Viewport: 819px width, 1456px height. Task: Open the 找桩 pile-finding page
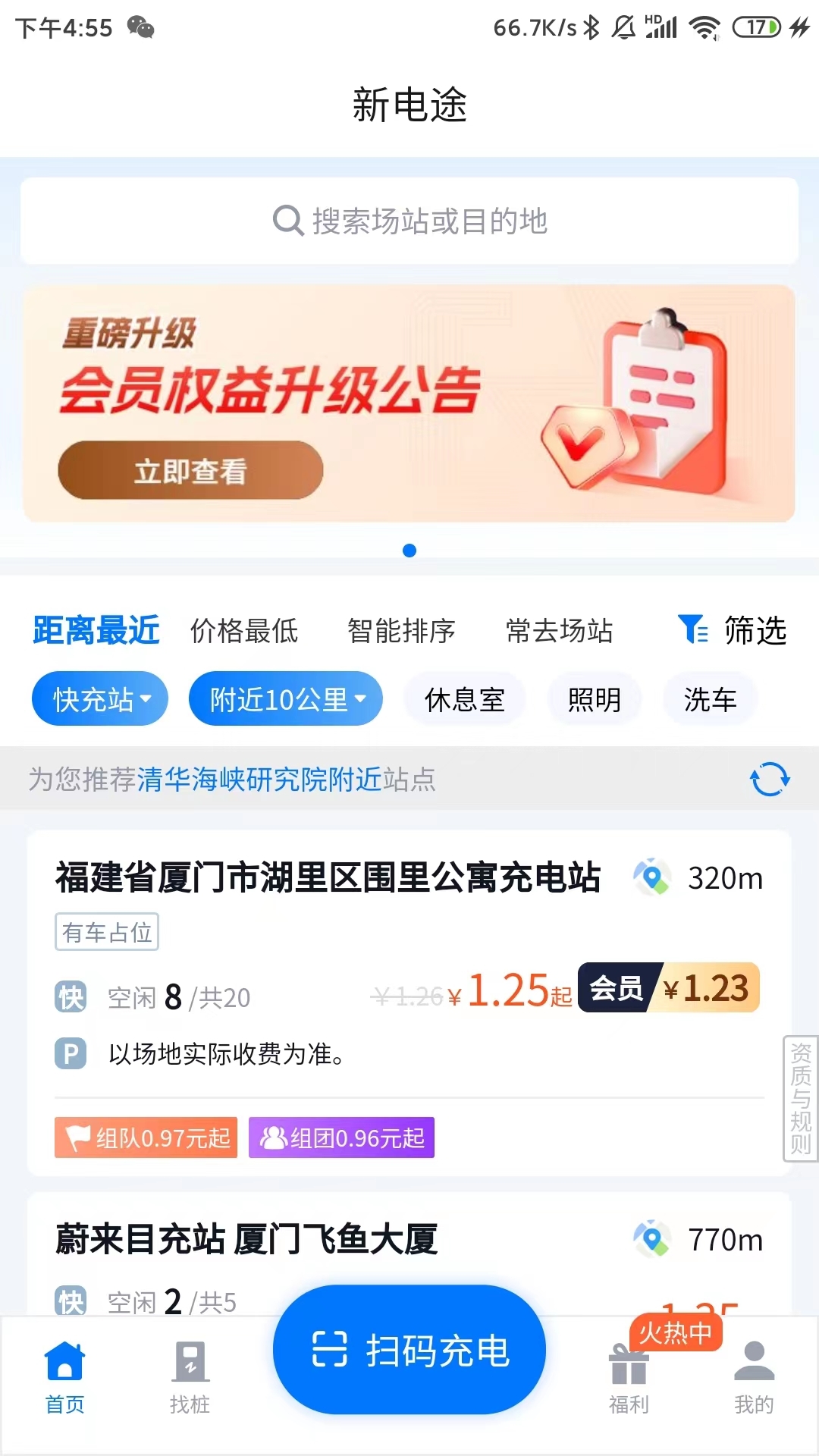pyautogui.click(x=190, y=1374)
